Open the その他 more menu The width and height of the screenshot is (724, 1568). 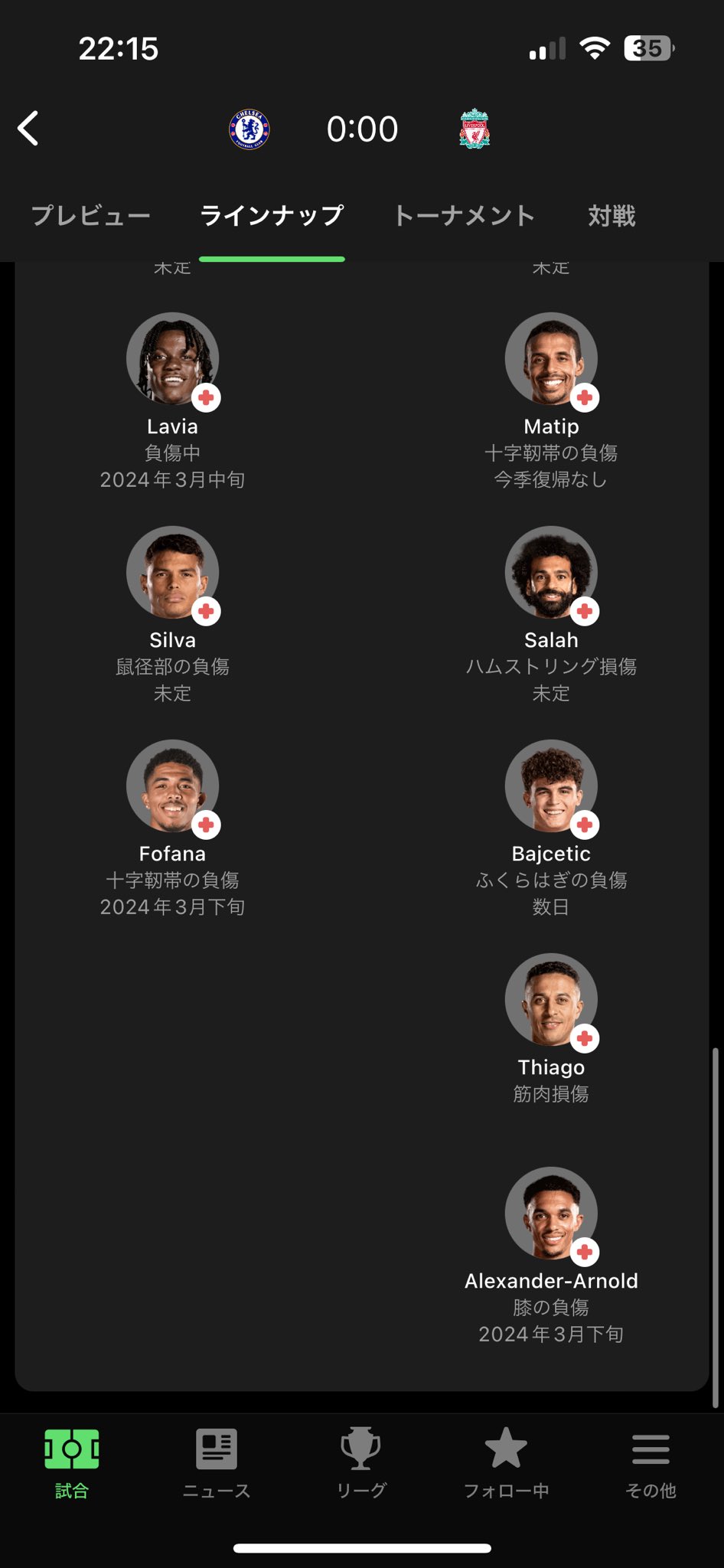(651, 1462)
